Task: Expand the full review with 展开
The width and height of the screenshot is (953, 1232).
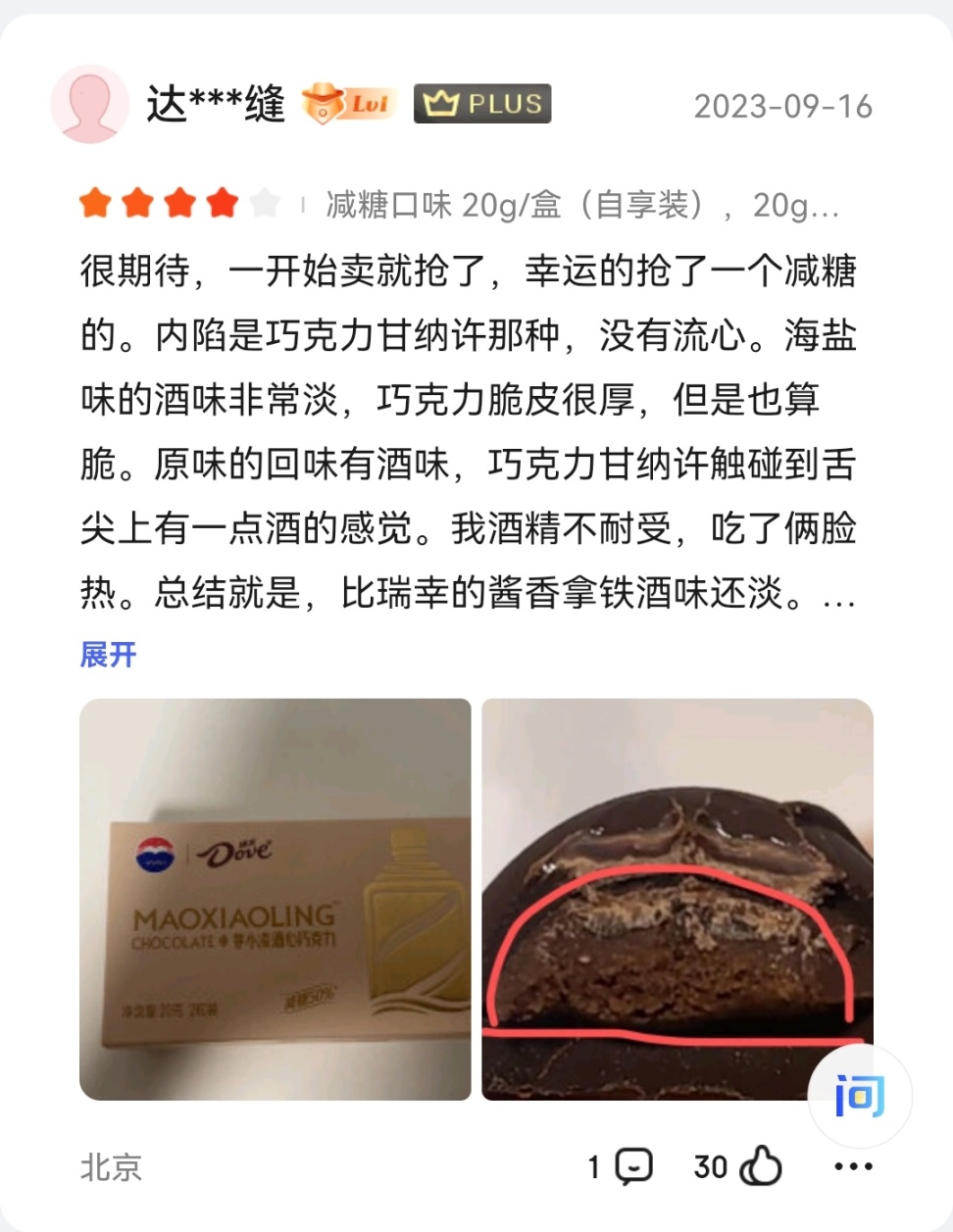Action: pyautogui.click(x=108, y=654)
